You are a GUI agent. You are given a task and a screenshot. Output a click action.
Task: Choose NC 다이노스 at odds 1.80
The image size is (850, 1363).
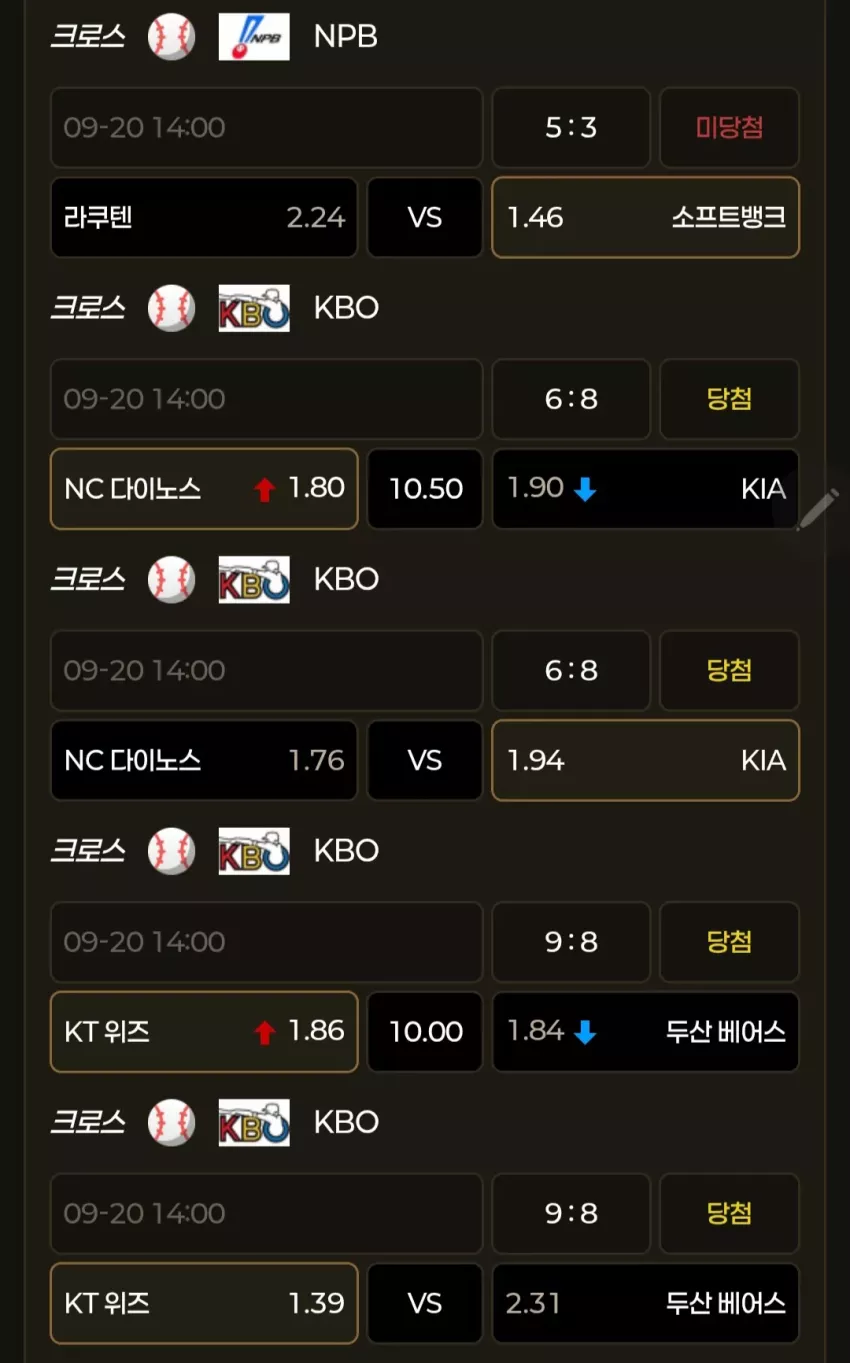tap(204, 488)
